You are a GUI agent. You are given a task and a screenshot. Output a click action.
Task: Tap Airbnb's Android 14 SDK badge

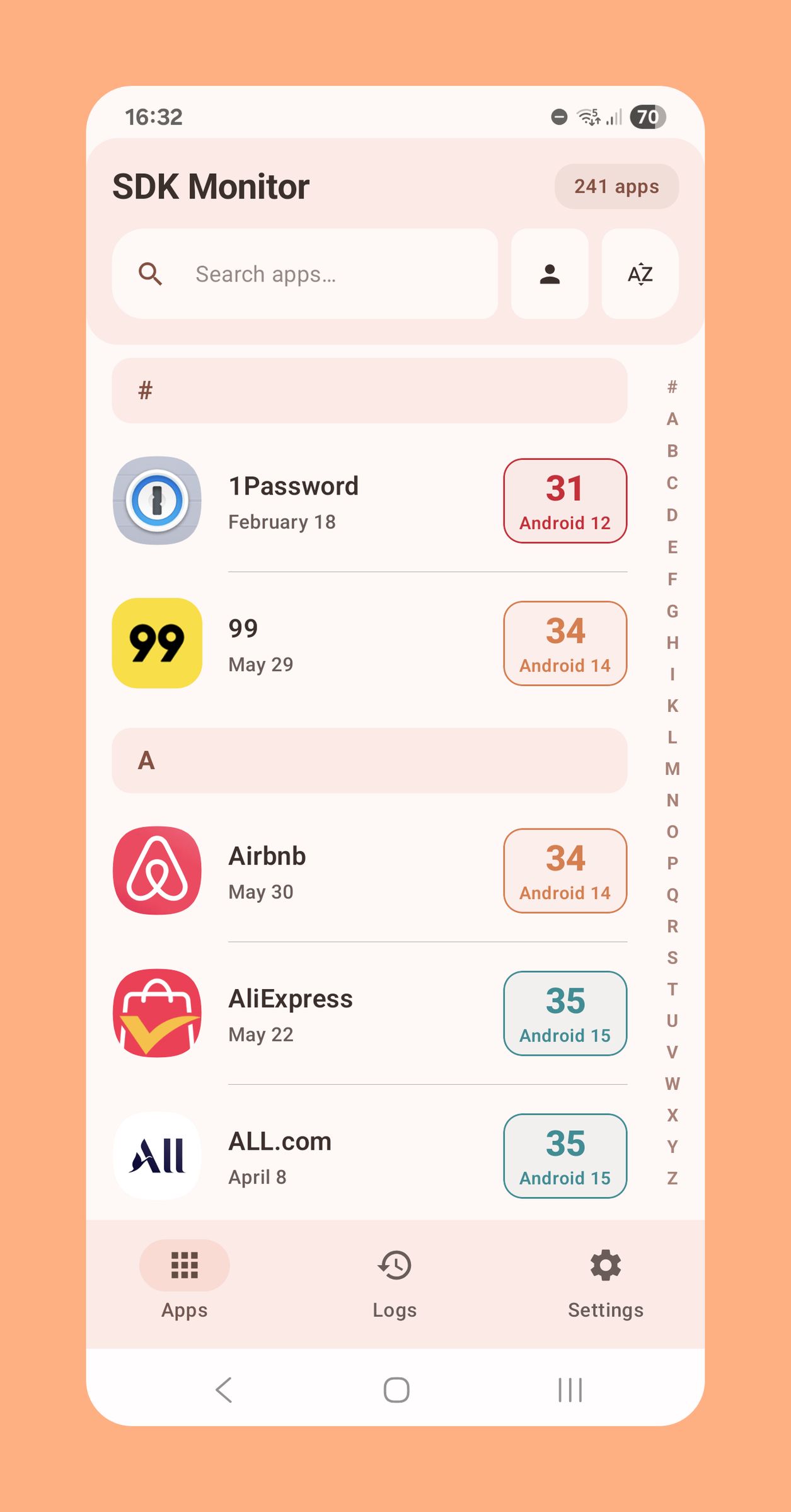[x=564, y=871]
